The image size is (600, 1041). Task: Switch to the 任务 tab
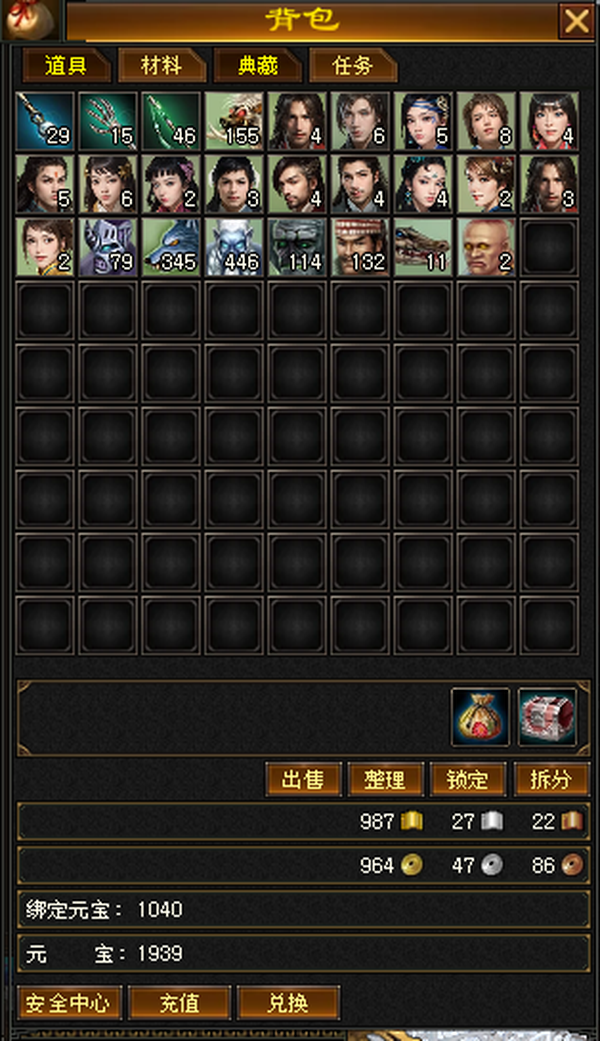pyautogui.click(x=351, y=66)
